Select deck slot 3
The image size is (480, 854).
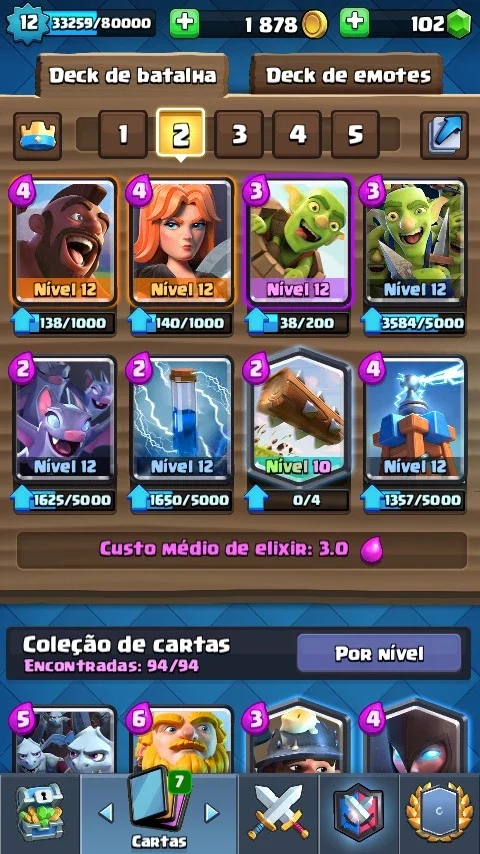(x=239, y=135)
